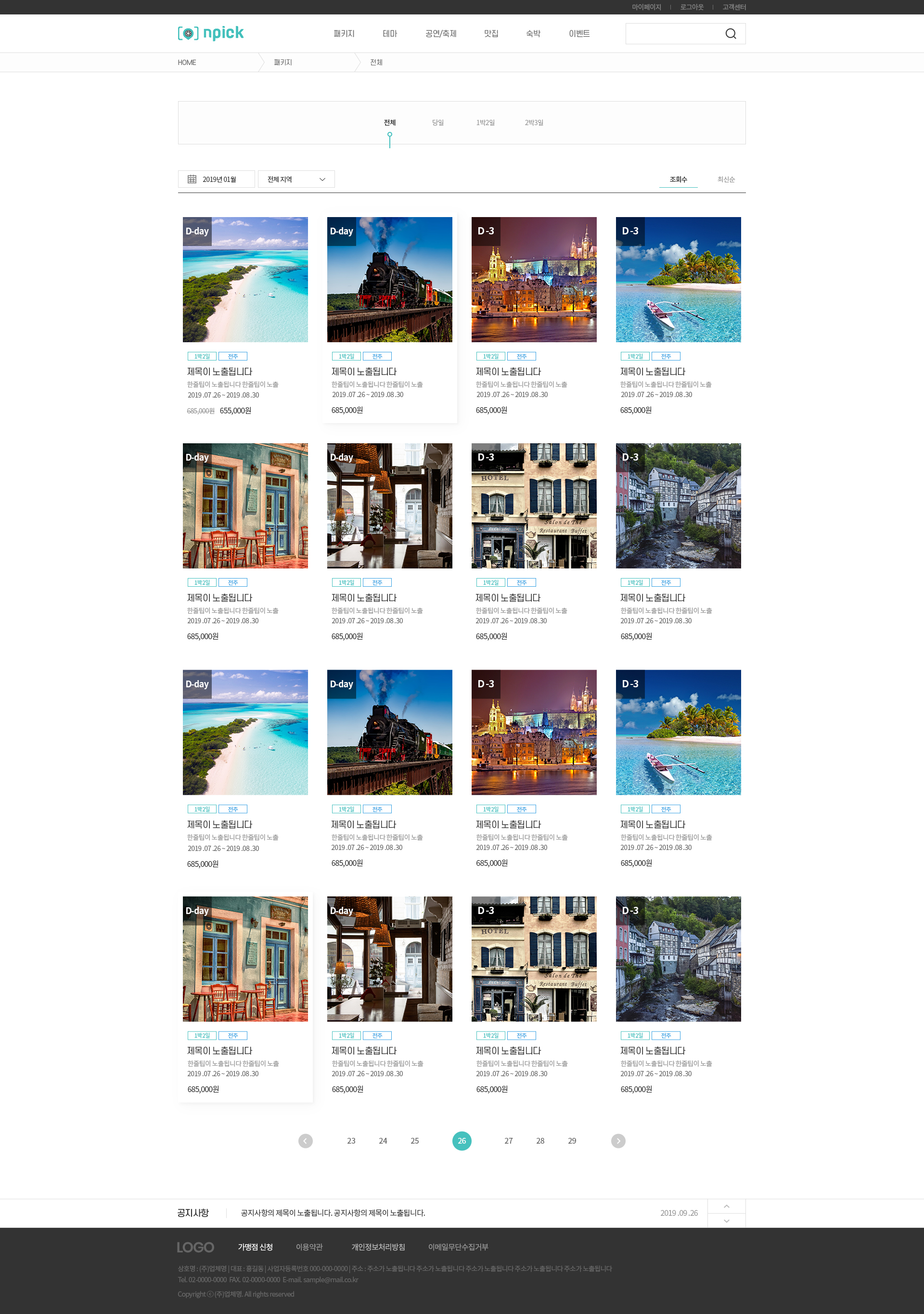Go to the next set of pages
The height and width of the screenshot is (1314, 924).
click(x=618, y=1141)
